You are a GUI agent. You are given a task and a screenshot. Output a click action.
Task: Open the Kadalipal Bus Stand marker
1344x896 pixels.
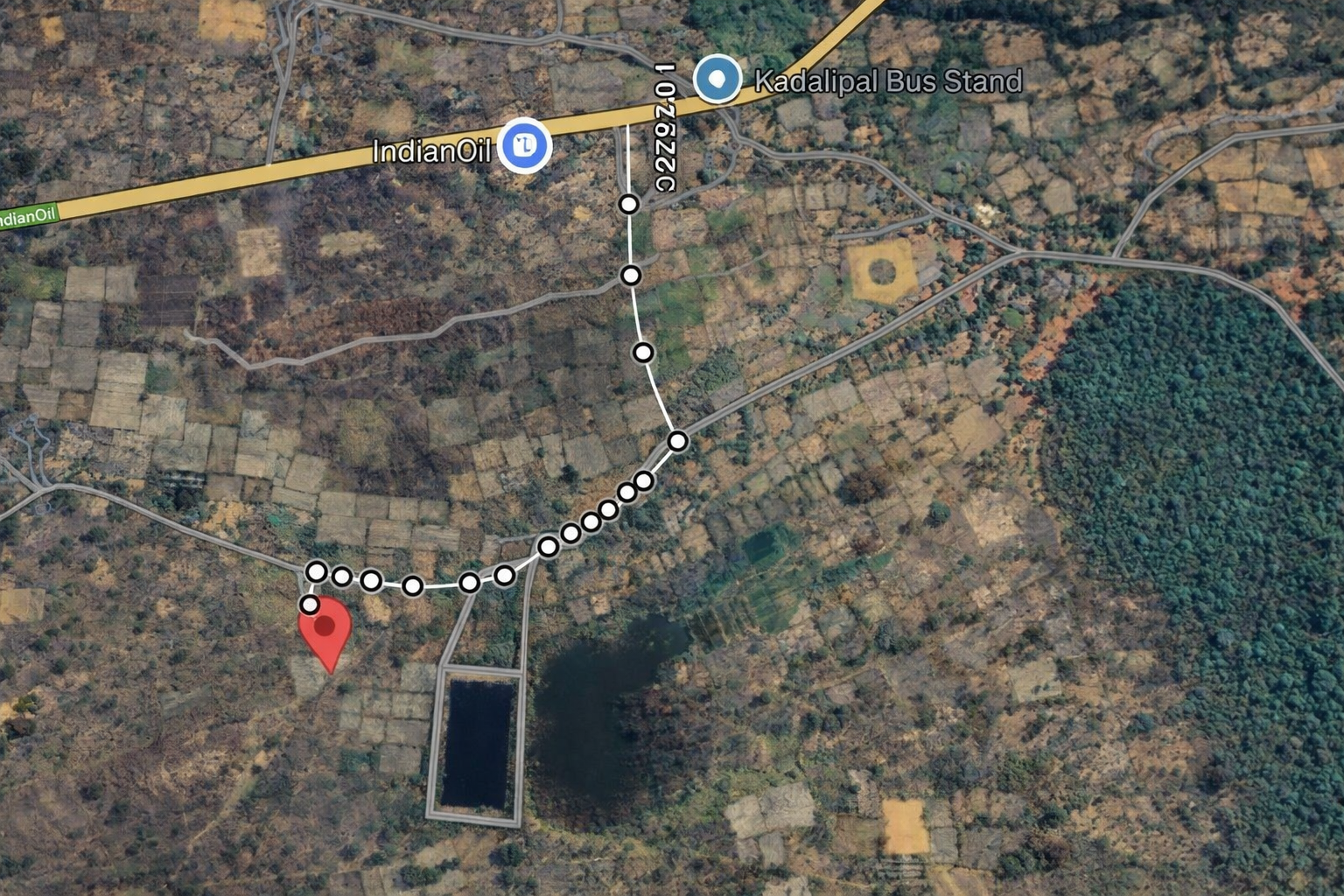tap(718, 80)
